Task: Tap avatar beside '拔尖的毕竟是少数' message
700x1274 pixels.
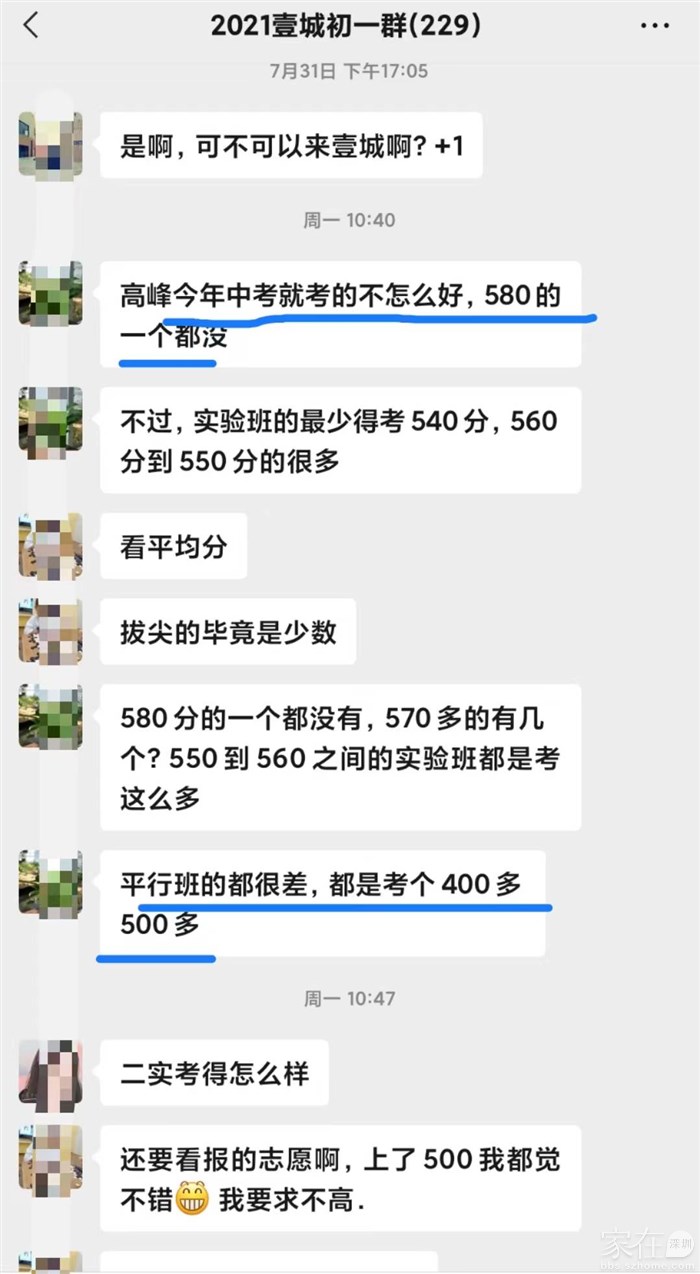Action: [x=50, y=631]
